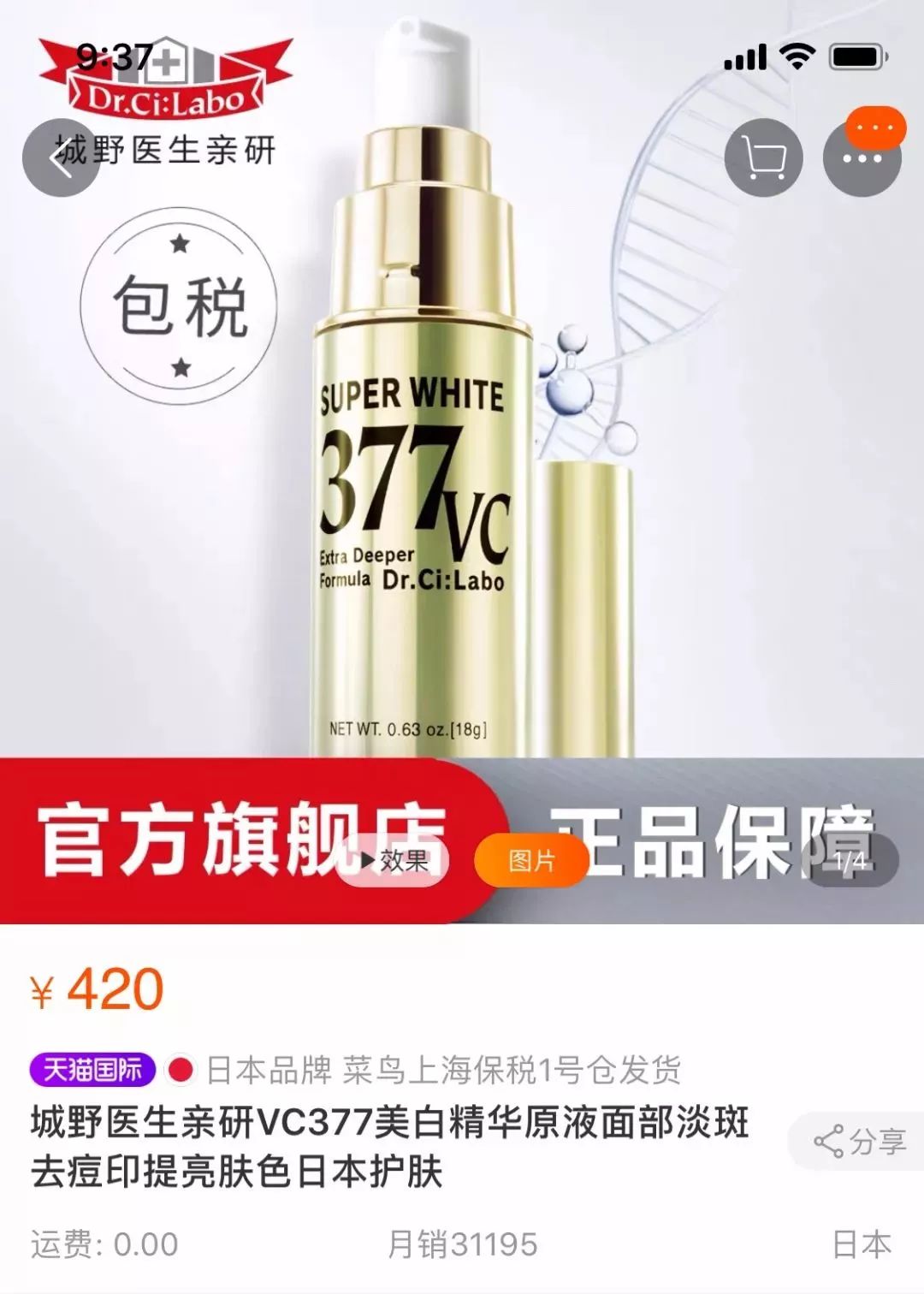Image resolution: width=924 pixels, height=1294 pixels.
Task: Go back to the previous page
Action: 61,159
